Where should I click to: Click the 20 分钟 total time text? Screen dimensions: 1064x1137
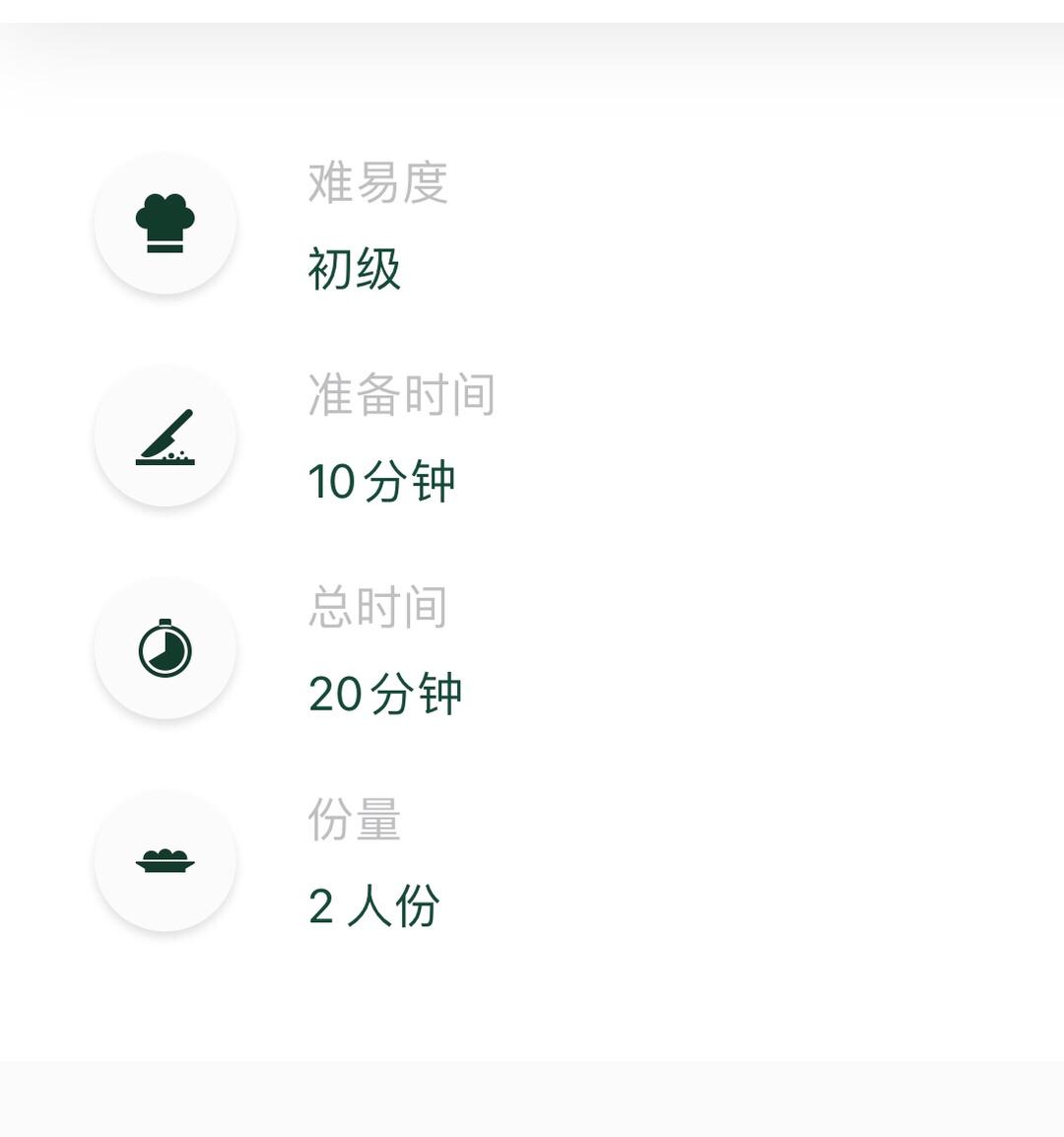385,694
